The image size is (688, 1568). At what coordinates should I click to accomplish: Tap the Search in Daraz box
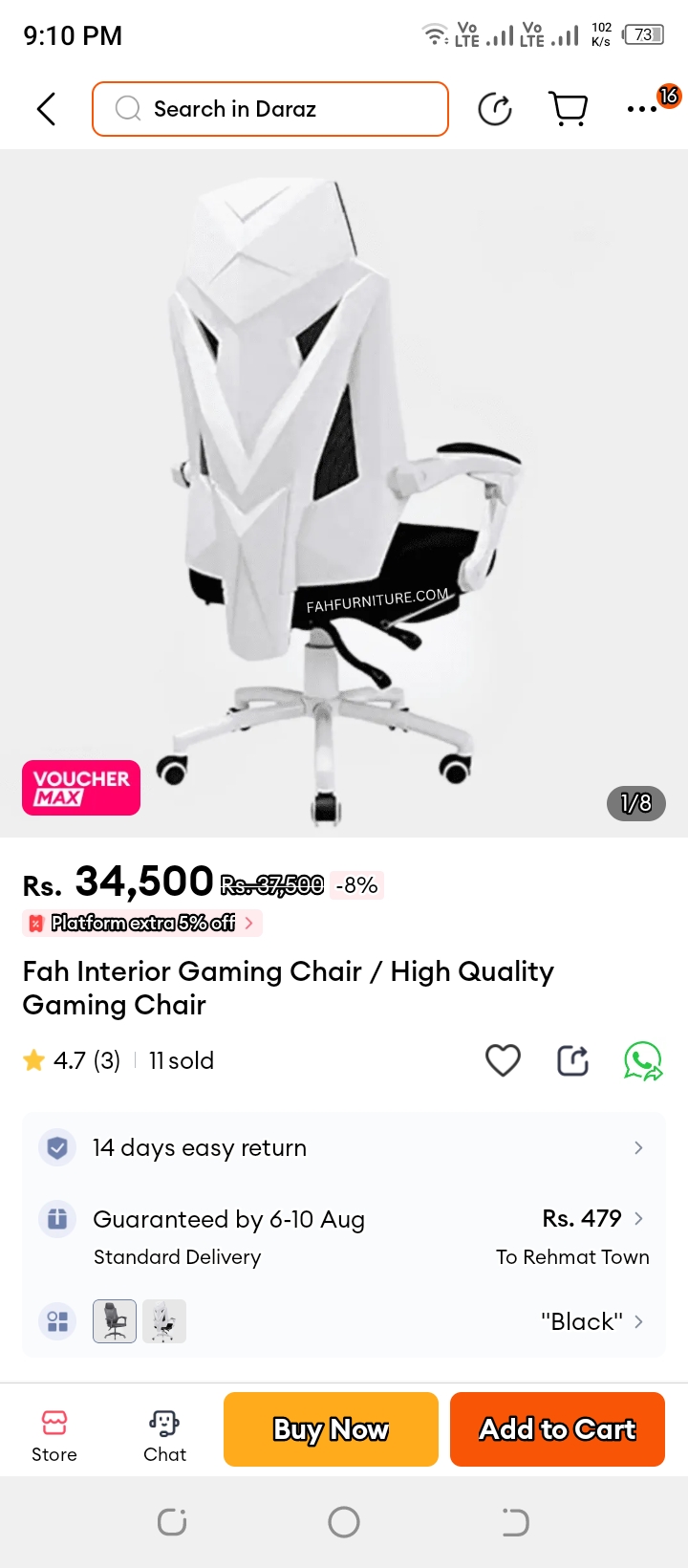click(270, 109)
